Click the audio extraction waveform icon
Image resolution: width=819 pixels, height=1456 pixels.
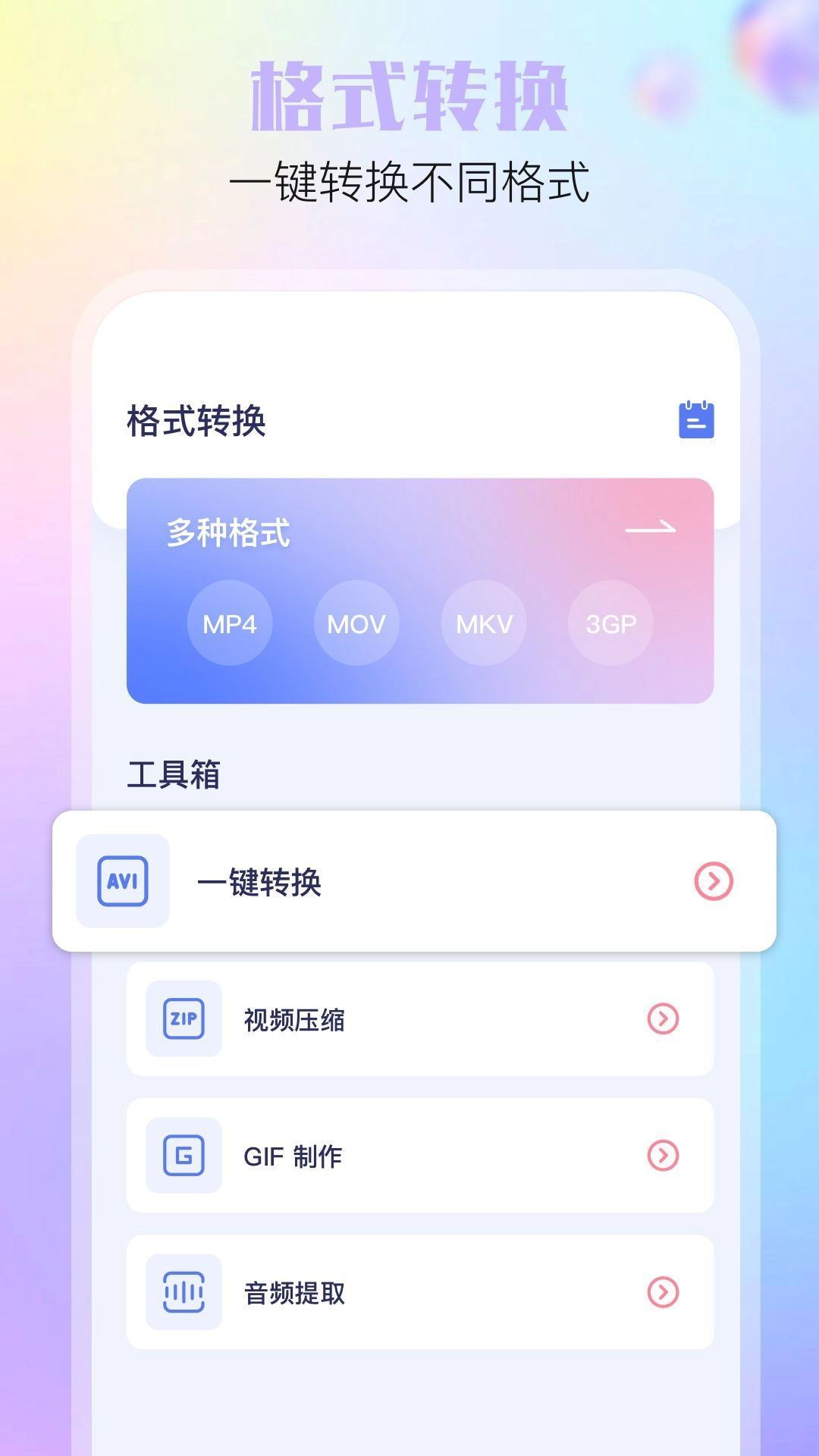point(183,1293)
